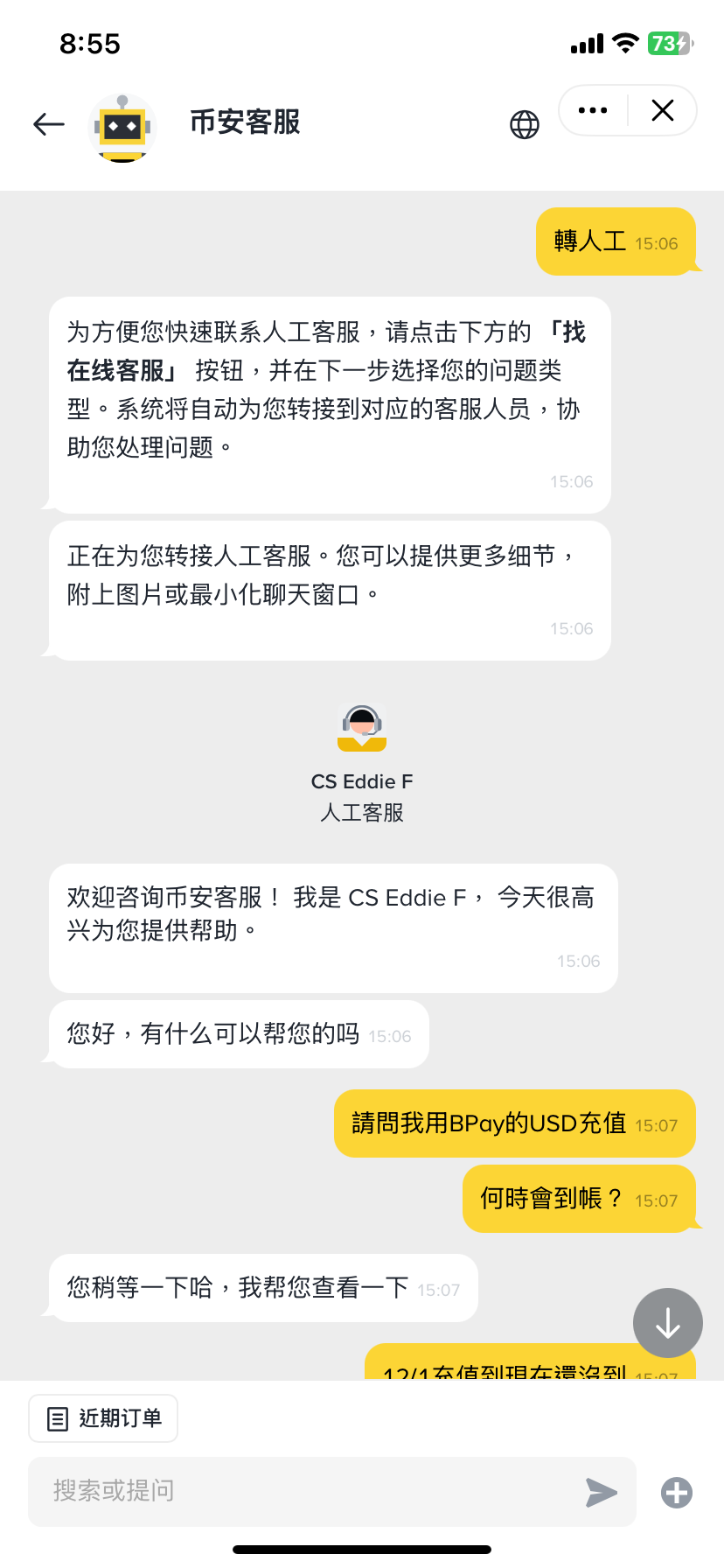Add an attachment with the plus icon
The image size is (724, 1568).
tap(677, 1492)
